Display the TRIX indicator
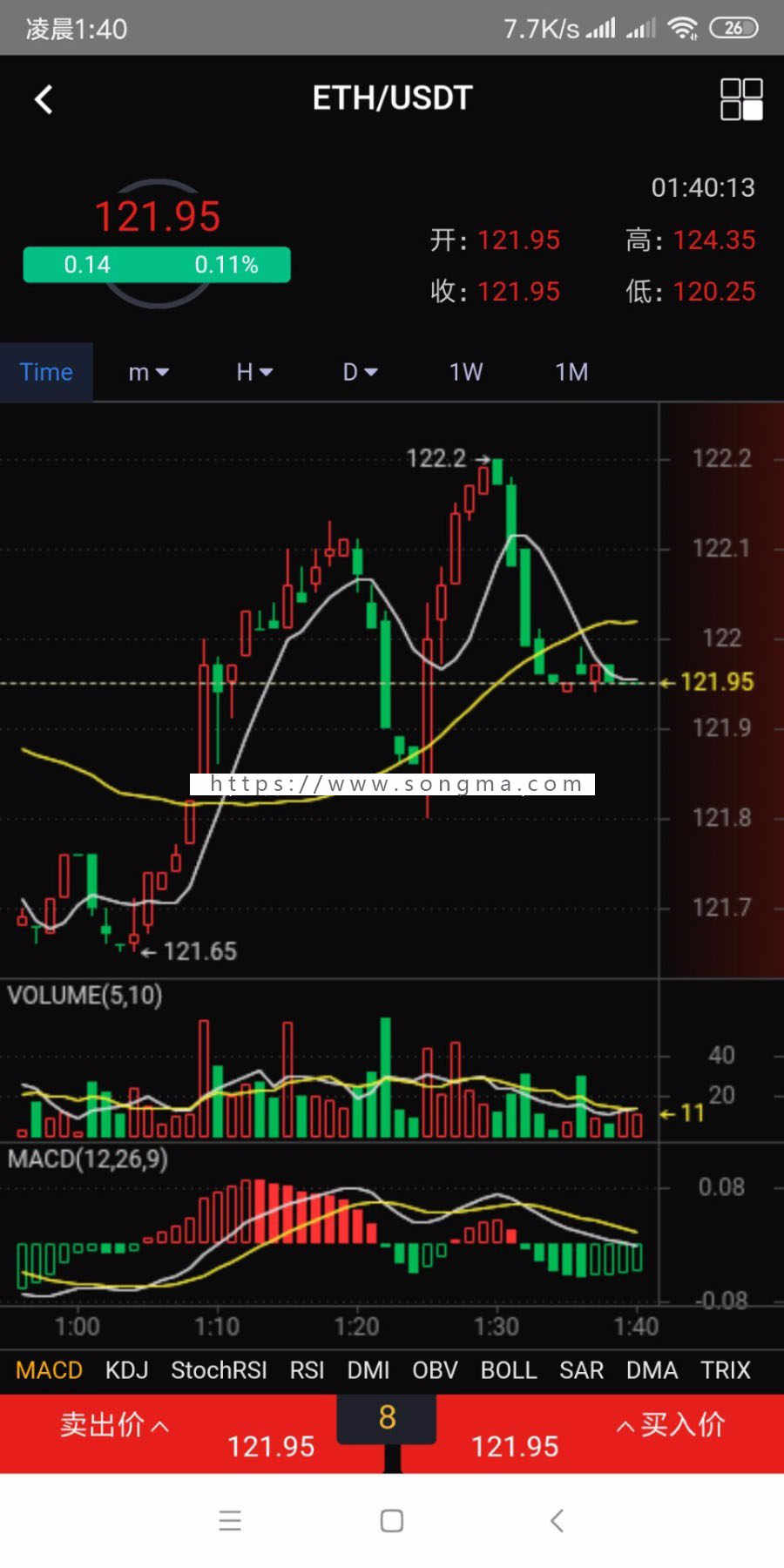Screen dimensions: 784x1568 725,1370
